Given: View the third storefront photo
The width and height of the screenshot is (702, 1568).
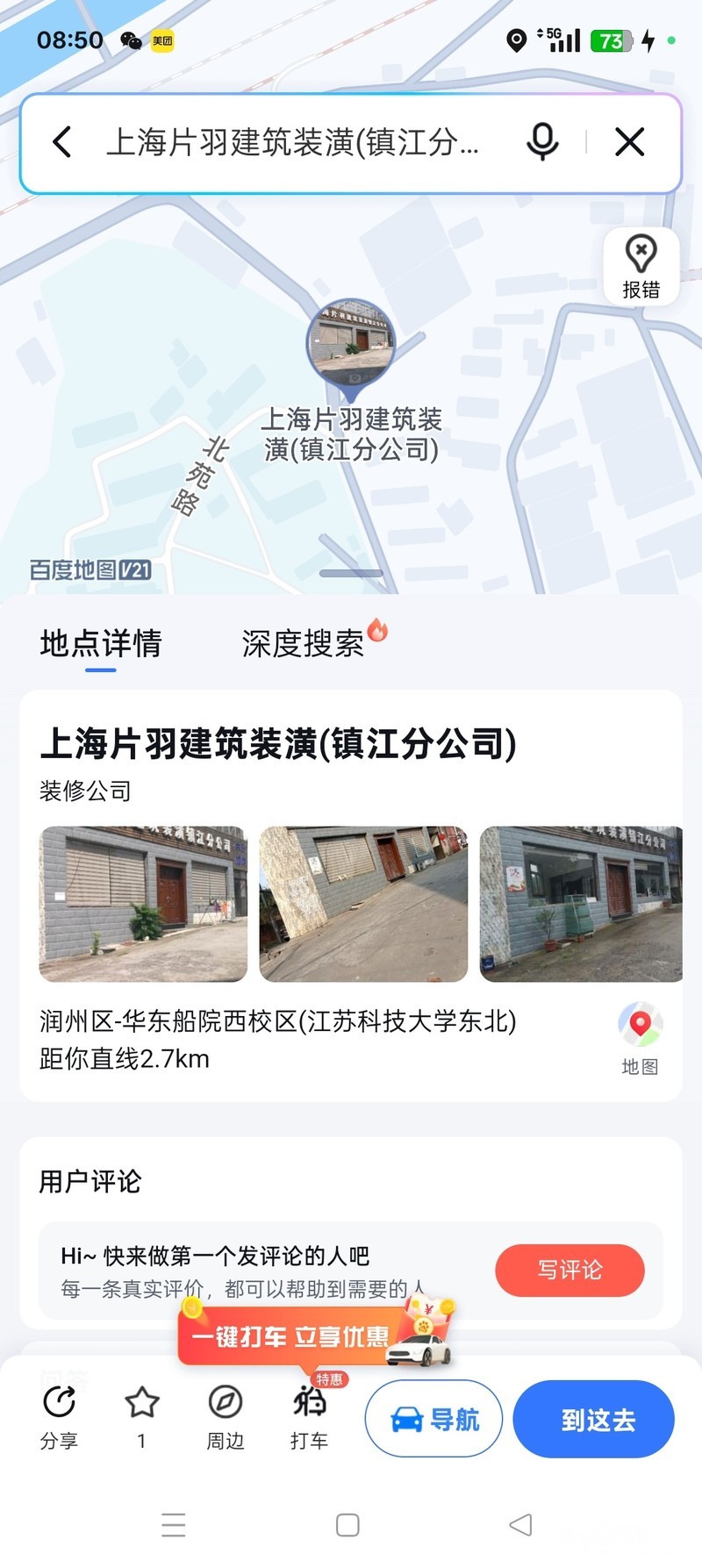Looking at the screenshot, I should (580, 904).
